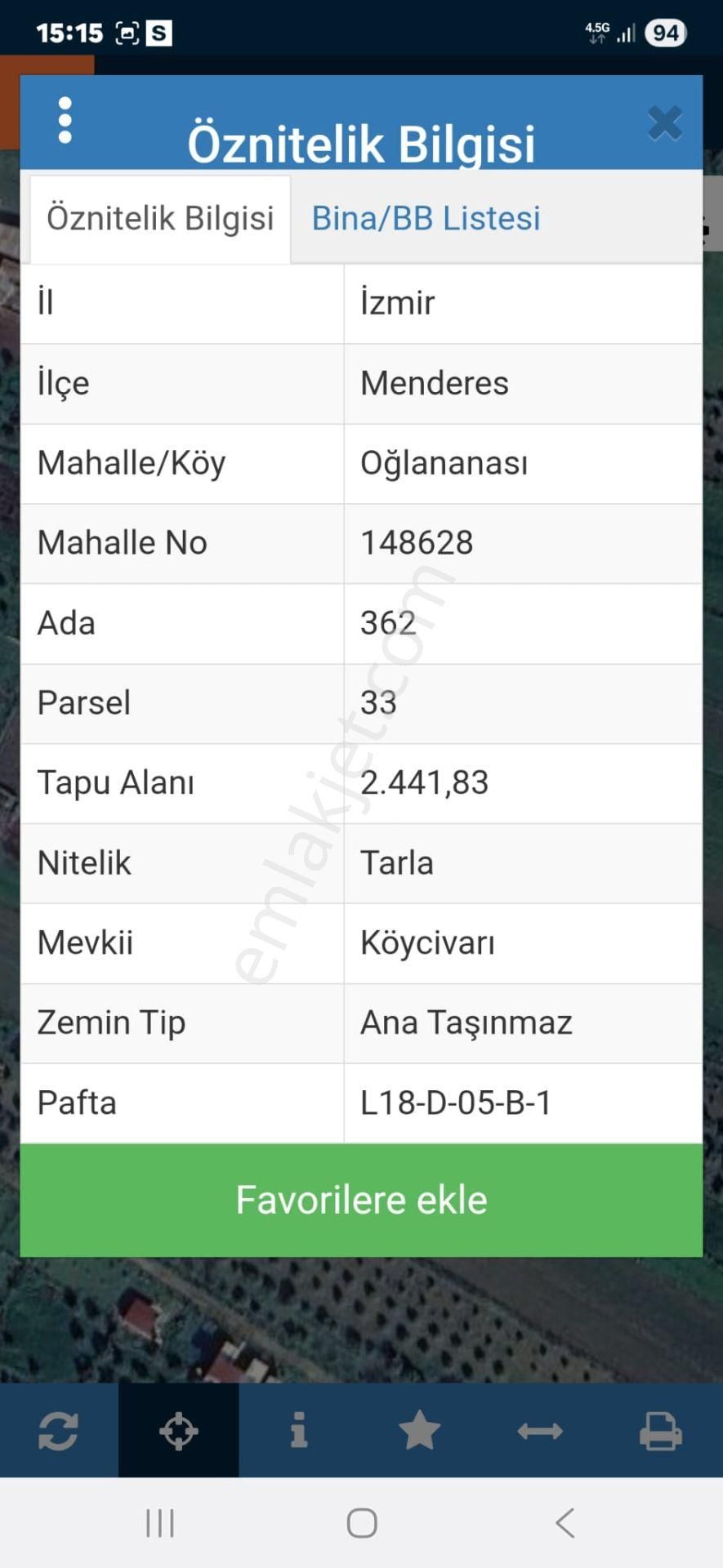Open the three-dot options menu
The image size is (723, 1568).
[65, 118]
